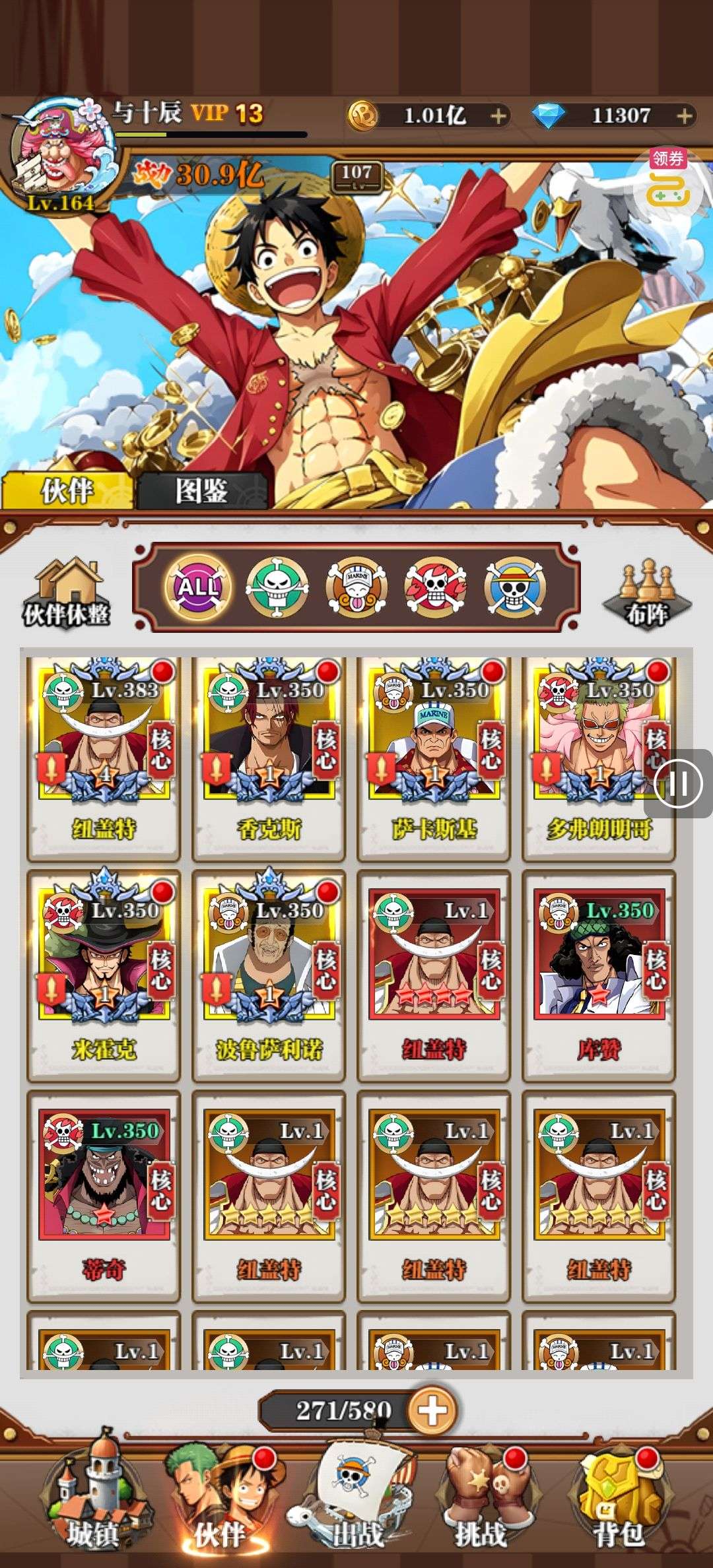Open the 库赞 partner card
The image size is (713, 1568).
point(599,977)
